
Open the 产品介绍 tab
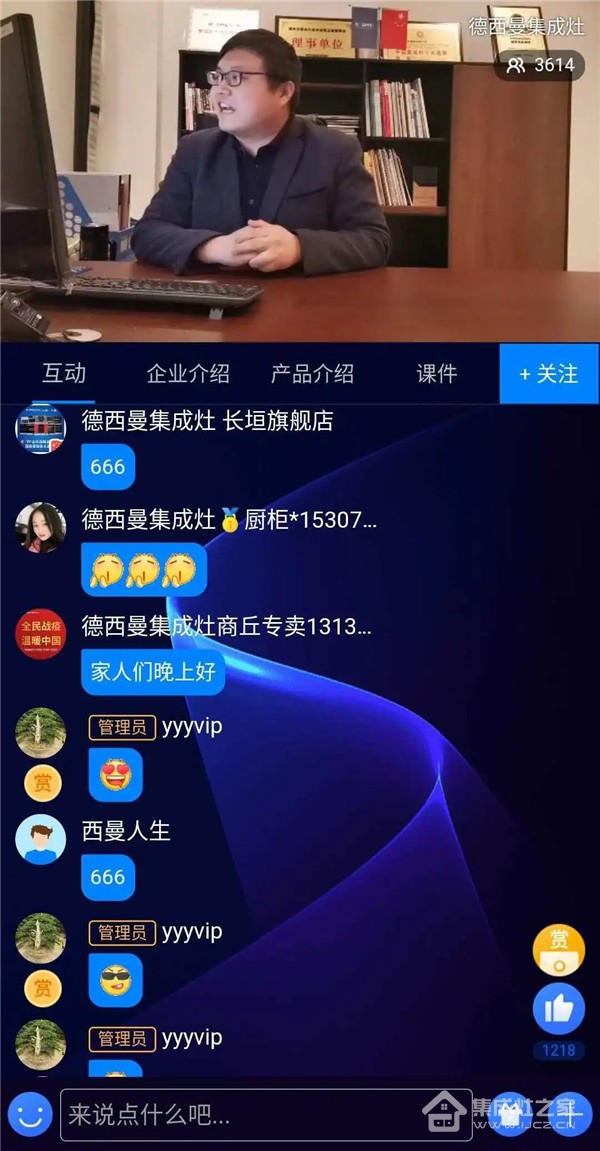pos(312,374)
